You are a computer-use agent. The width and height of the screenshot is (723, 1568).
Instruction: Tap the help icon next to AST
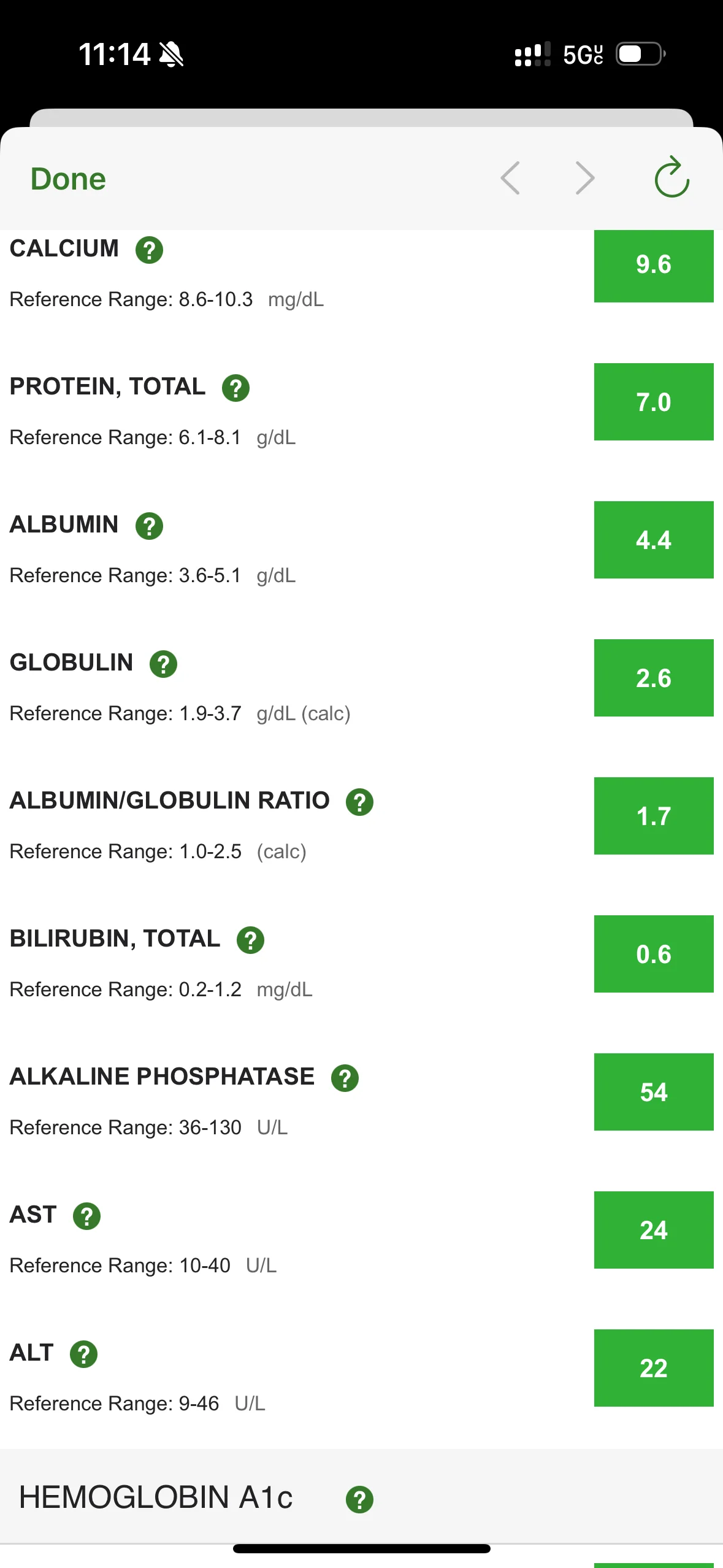(x=87, y=1216)
